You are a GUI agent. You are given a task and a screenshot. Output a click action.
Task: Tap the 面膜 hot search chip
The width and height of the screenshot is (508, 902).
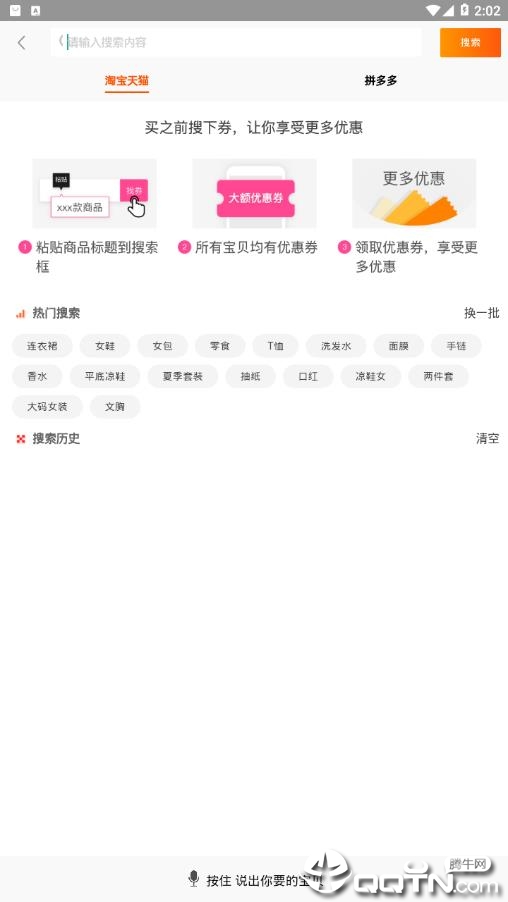pyautogui.click(x=398, y=346)
